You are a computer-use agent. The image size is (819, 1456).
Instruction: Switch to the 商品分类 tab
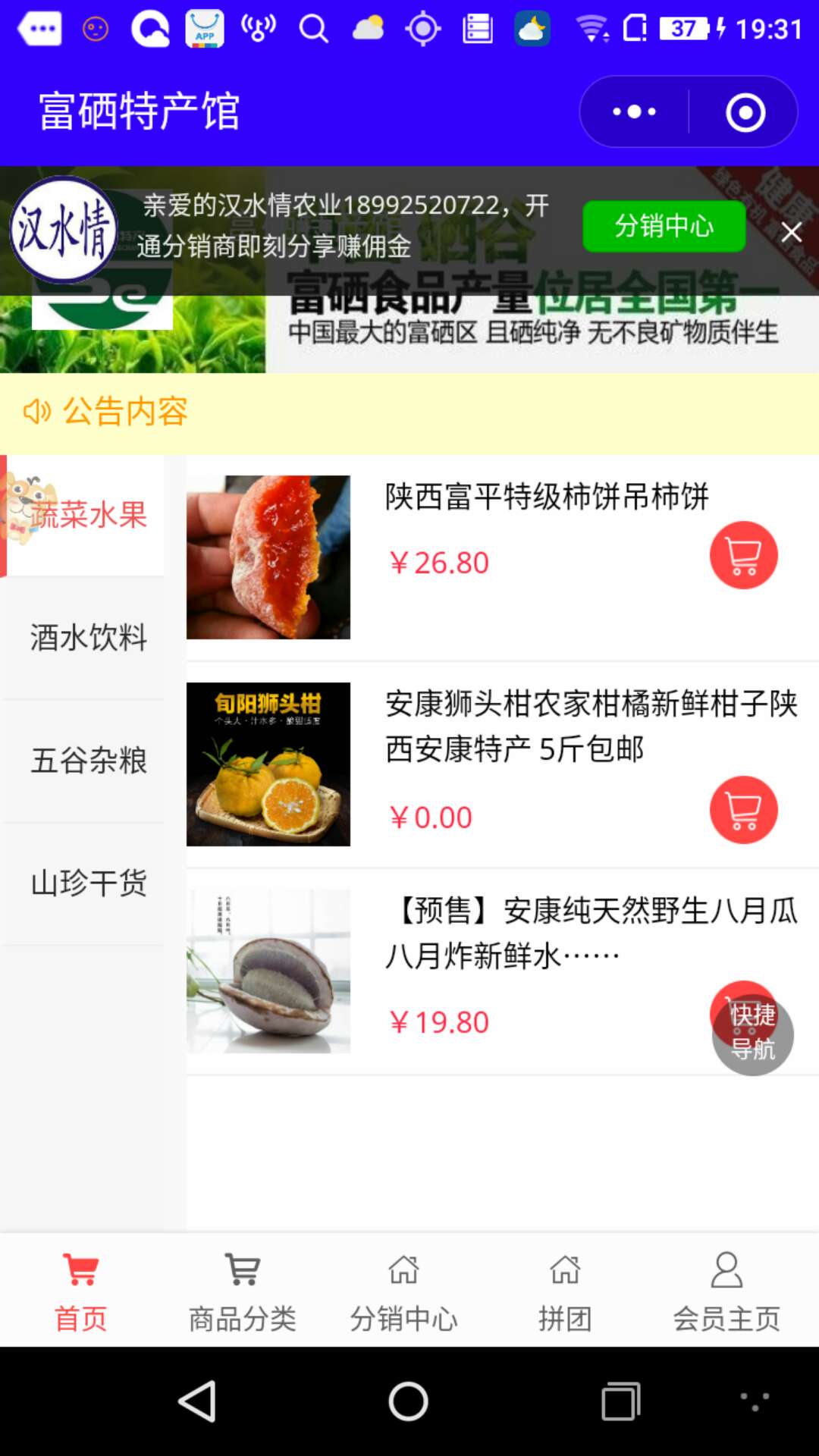point(243,1291)
